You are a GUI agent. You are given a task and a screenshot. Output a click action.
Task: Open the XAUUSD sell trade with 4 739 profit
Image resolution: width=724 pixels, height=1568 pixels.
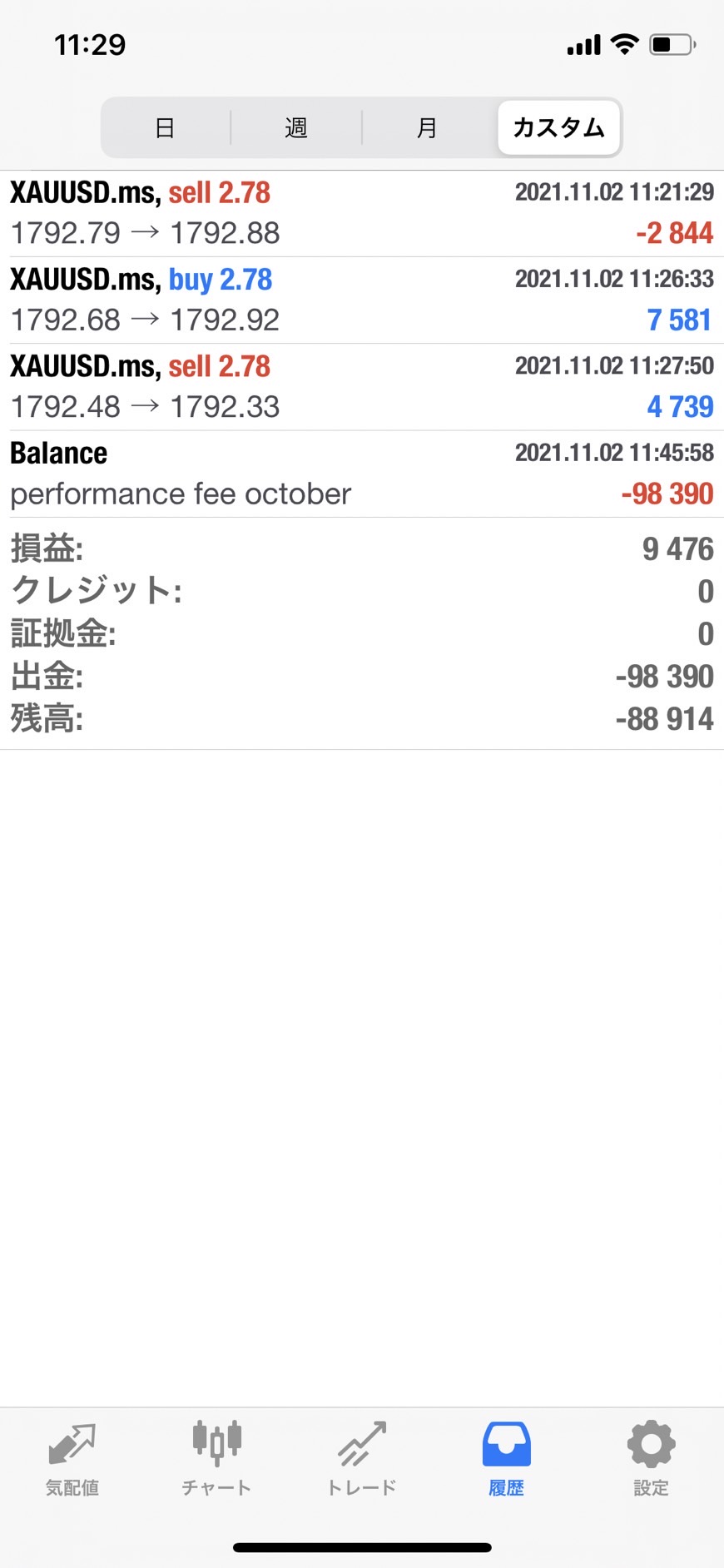coord(362,386)
